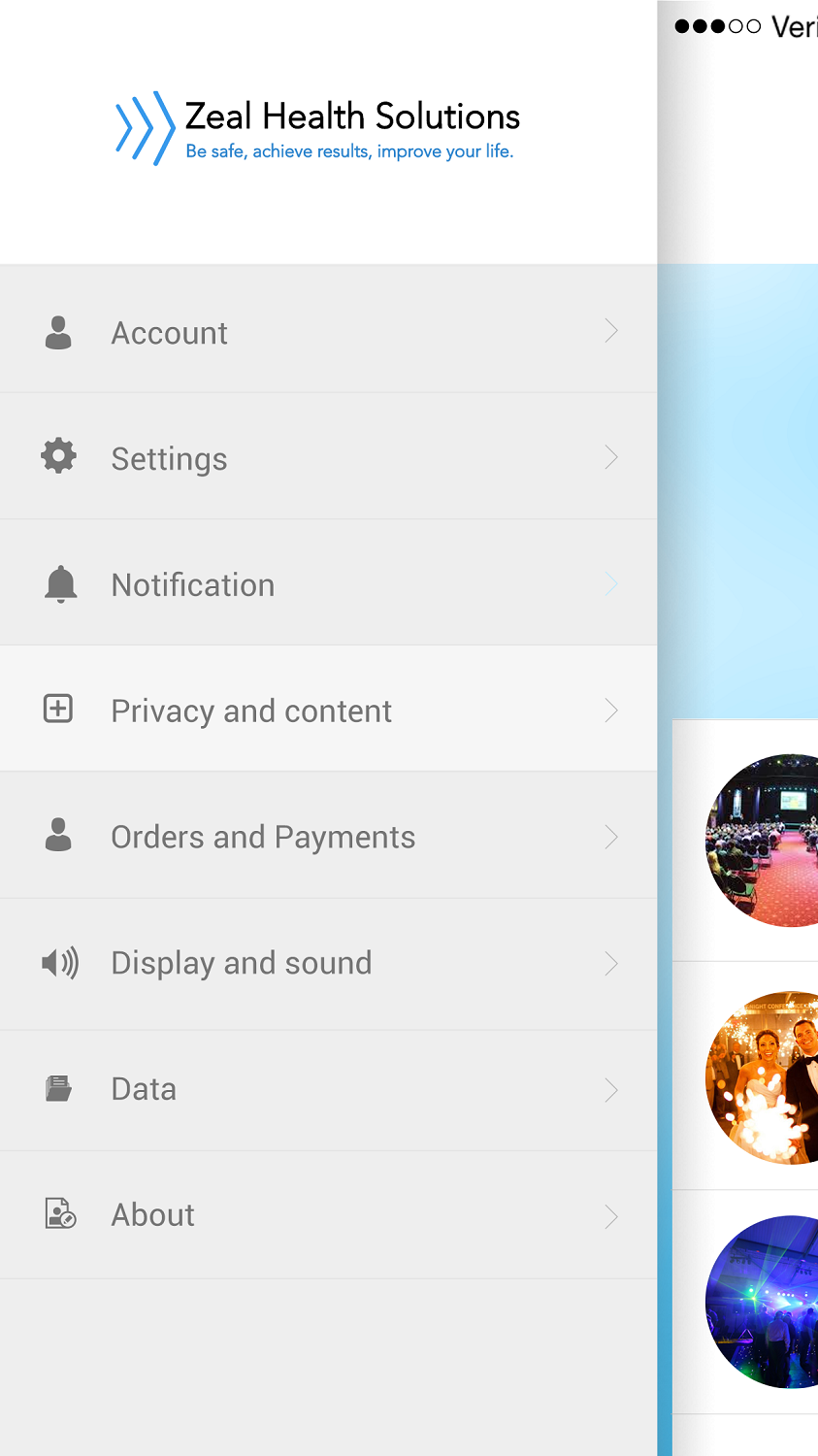818x1456 pixels.
Task: Open the wedding couple photo item
Action: [x=765, y=1077]
